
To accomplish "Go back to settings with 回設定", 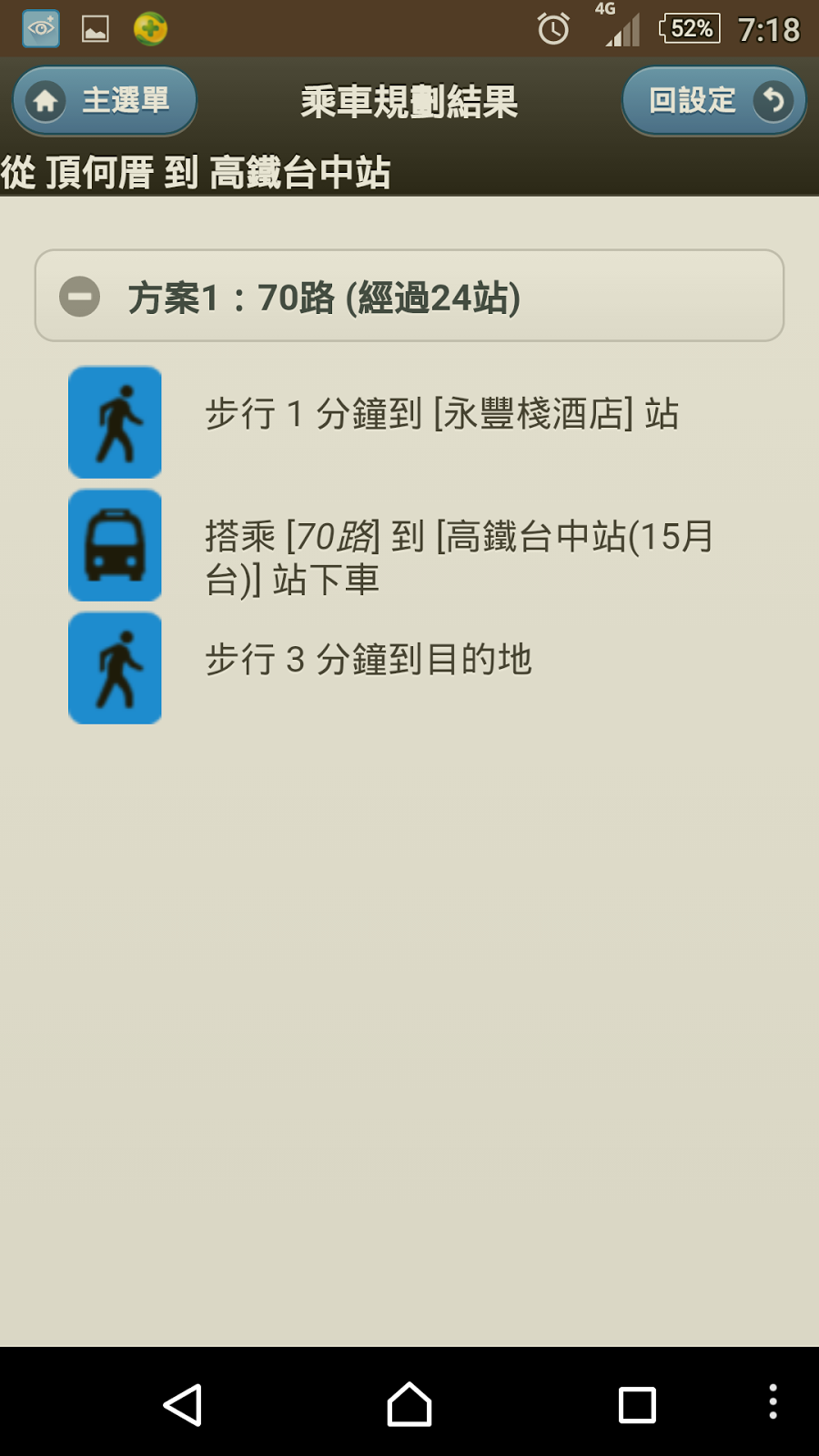I will pos(713,101).
